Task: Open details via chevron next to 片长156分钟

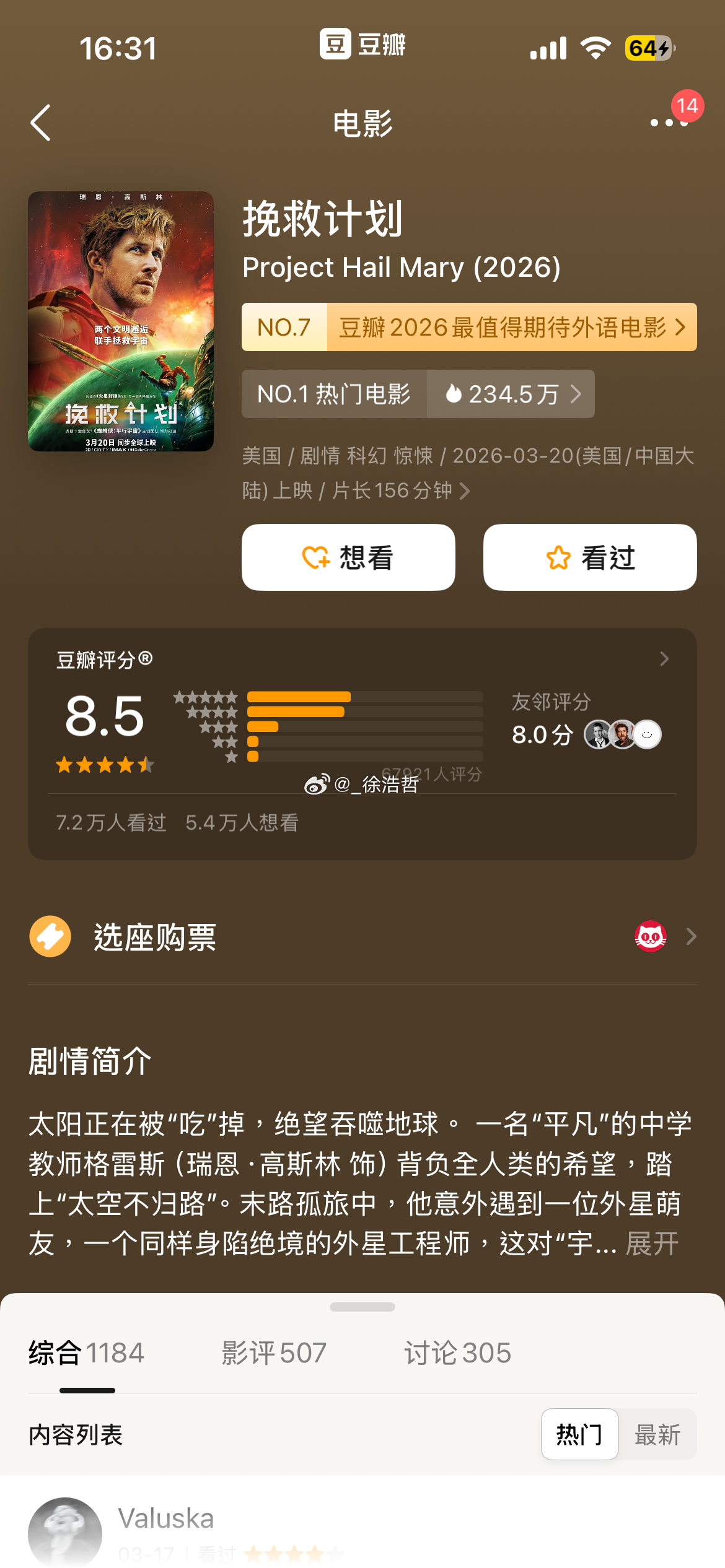Action: click(465, 490)
